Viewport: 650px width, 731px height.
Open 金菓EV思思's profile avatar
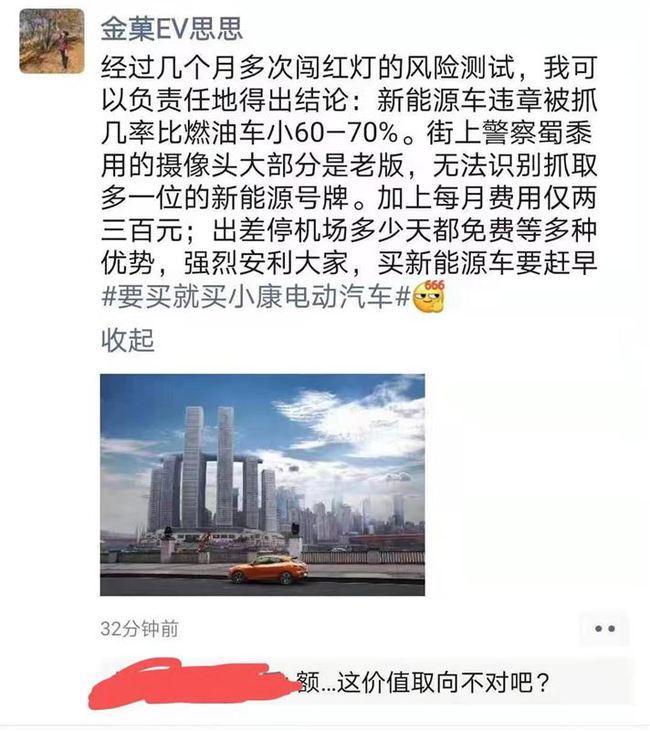(x=52, y=40)
